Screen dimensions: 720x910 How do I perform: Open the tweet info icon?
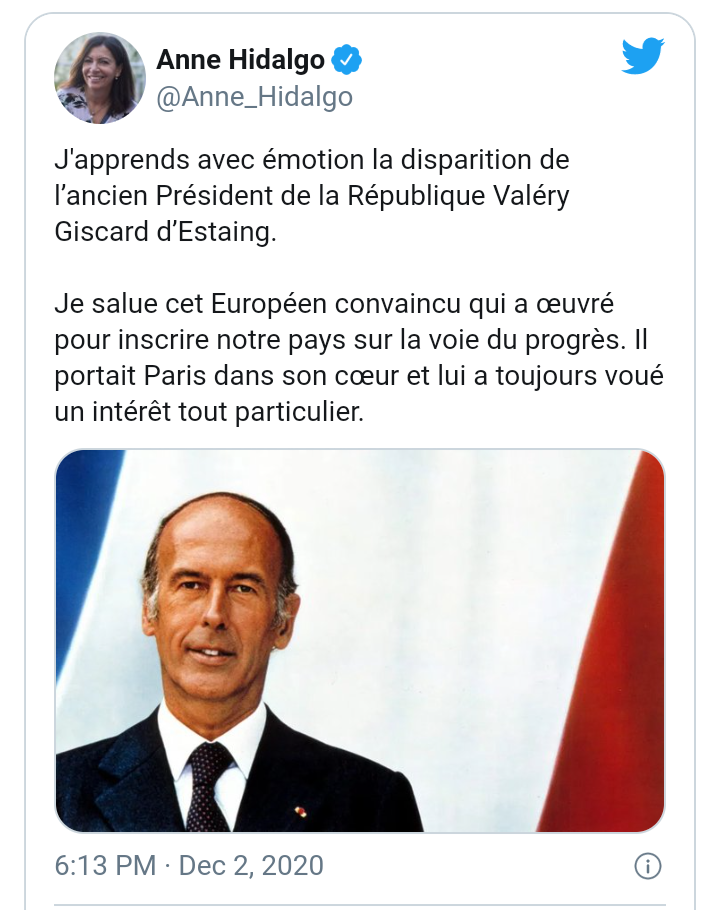click(x=648, y=865)
